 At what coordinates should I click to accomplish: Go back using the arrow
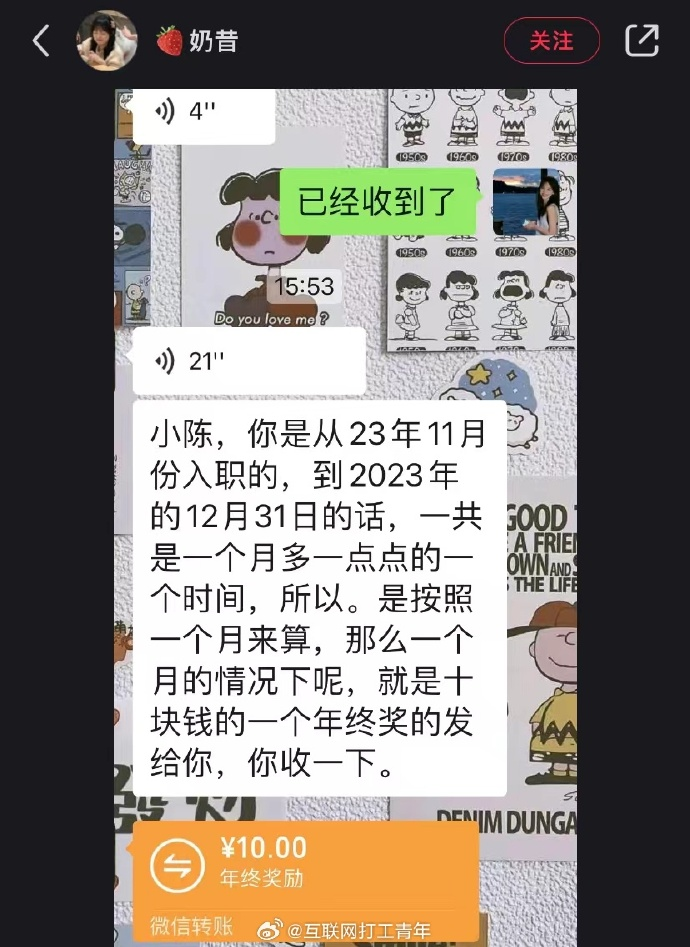[41, 41]
